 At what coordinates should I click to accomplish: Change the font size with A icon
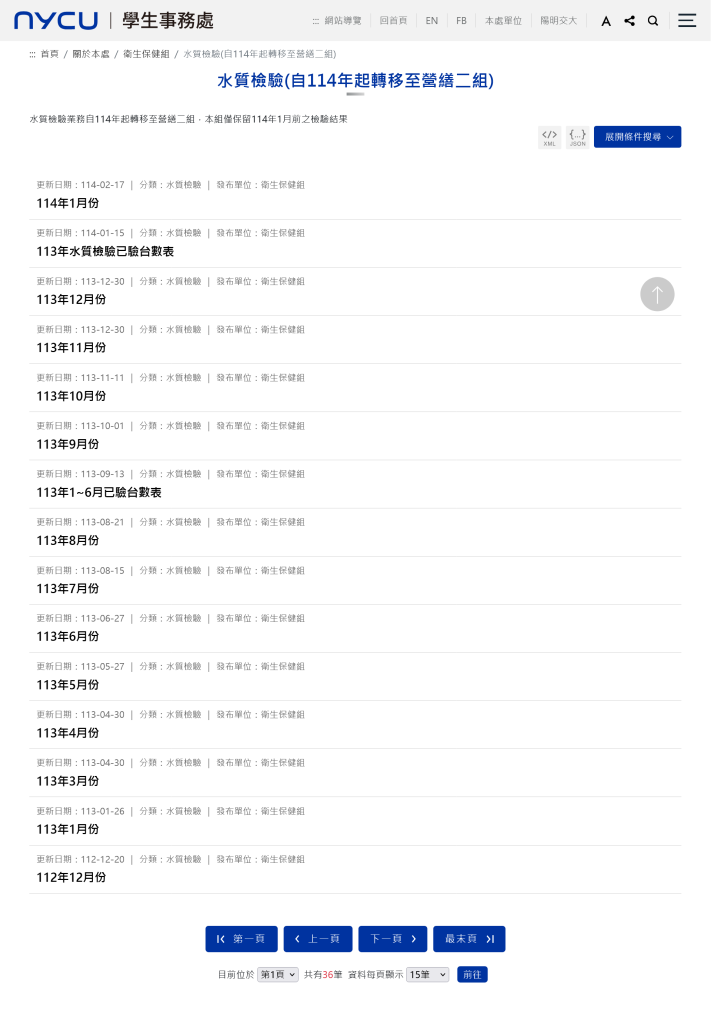[x=606, y=21]
